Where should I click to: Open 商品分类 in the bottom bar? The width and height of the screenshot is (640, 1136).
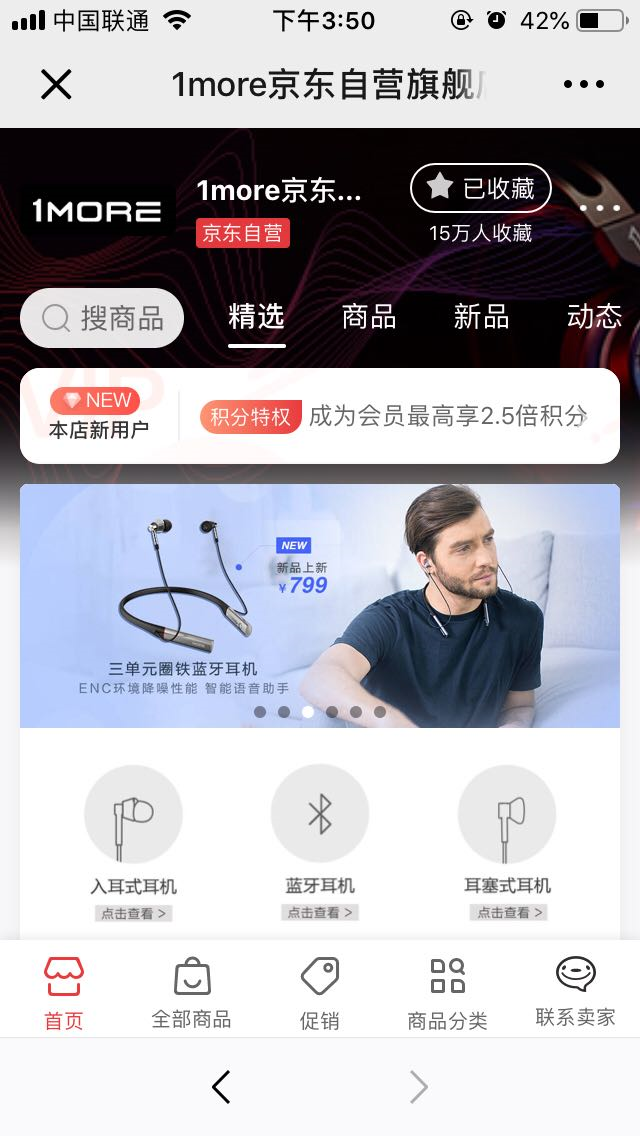point(447,992)
